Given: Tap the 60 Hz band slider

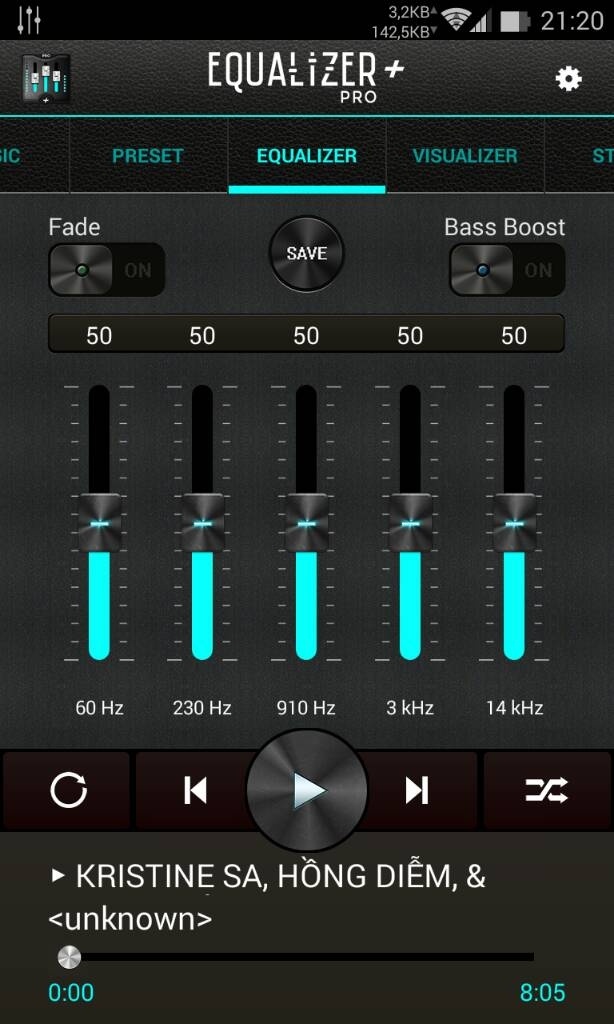Looking at the screenshot, I should coord(99,523).
